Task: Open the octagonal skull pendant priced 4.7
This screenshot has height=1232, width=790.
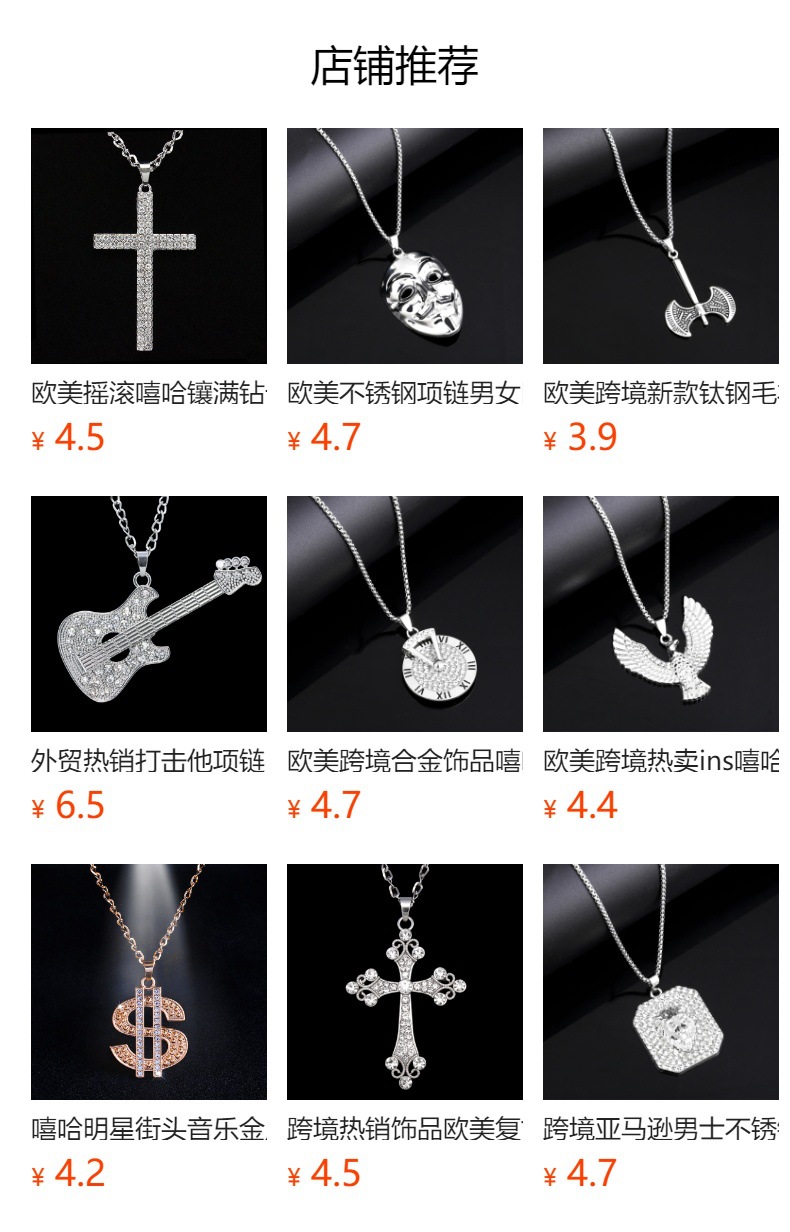Action: 660,982
